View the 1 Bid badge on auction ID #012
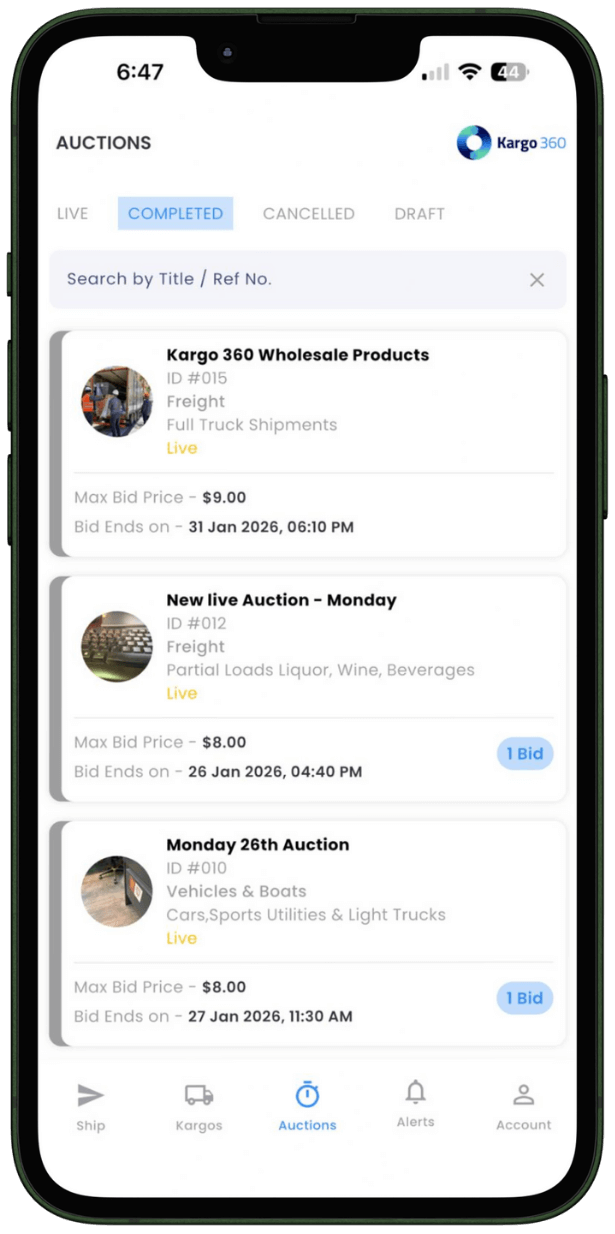The image size is (615, 1234). (524, 754)
